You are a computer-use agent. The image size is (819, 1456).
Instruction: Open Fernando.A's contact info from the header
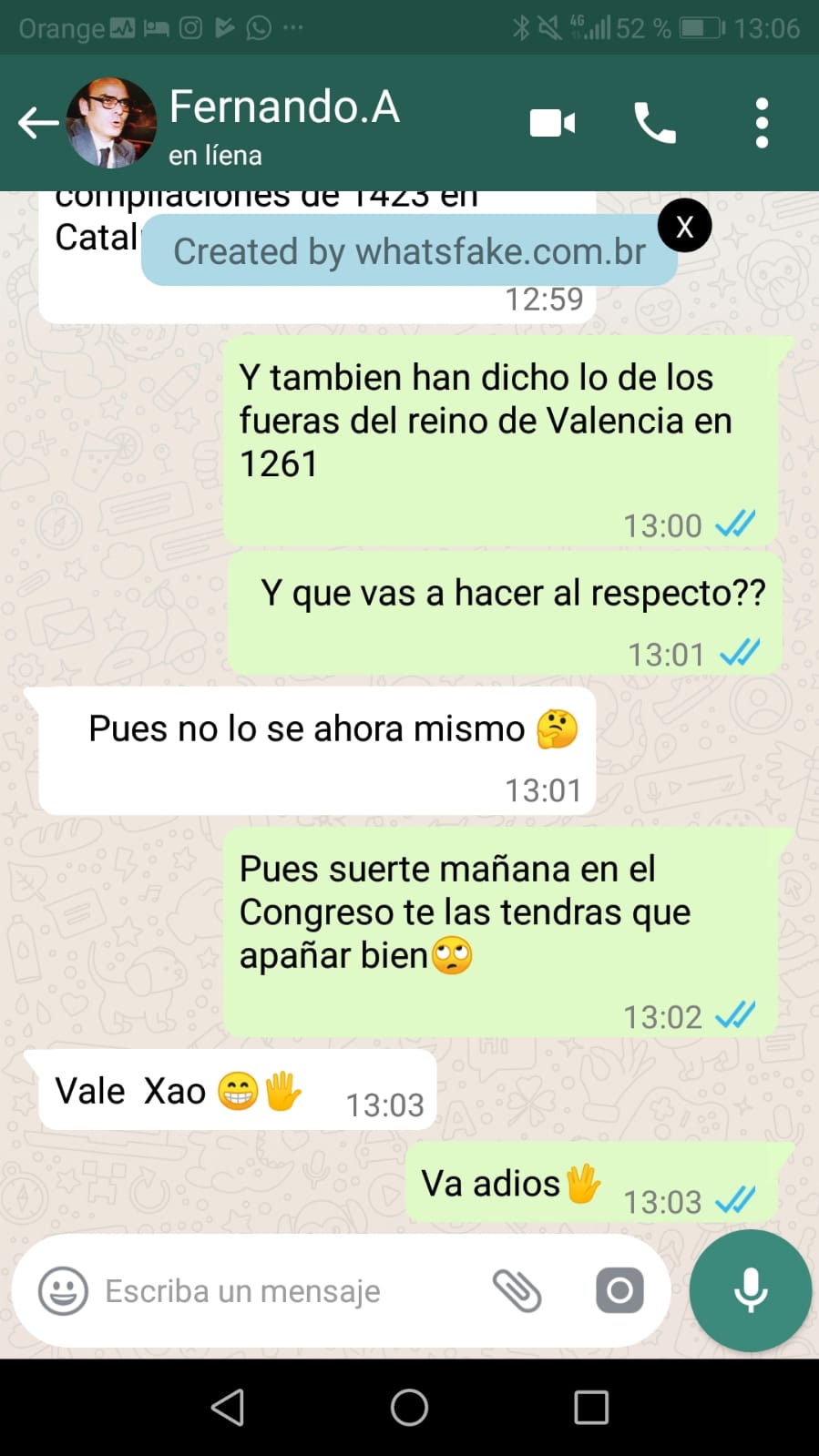point(282,123)
